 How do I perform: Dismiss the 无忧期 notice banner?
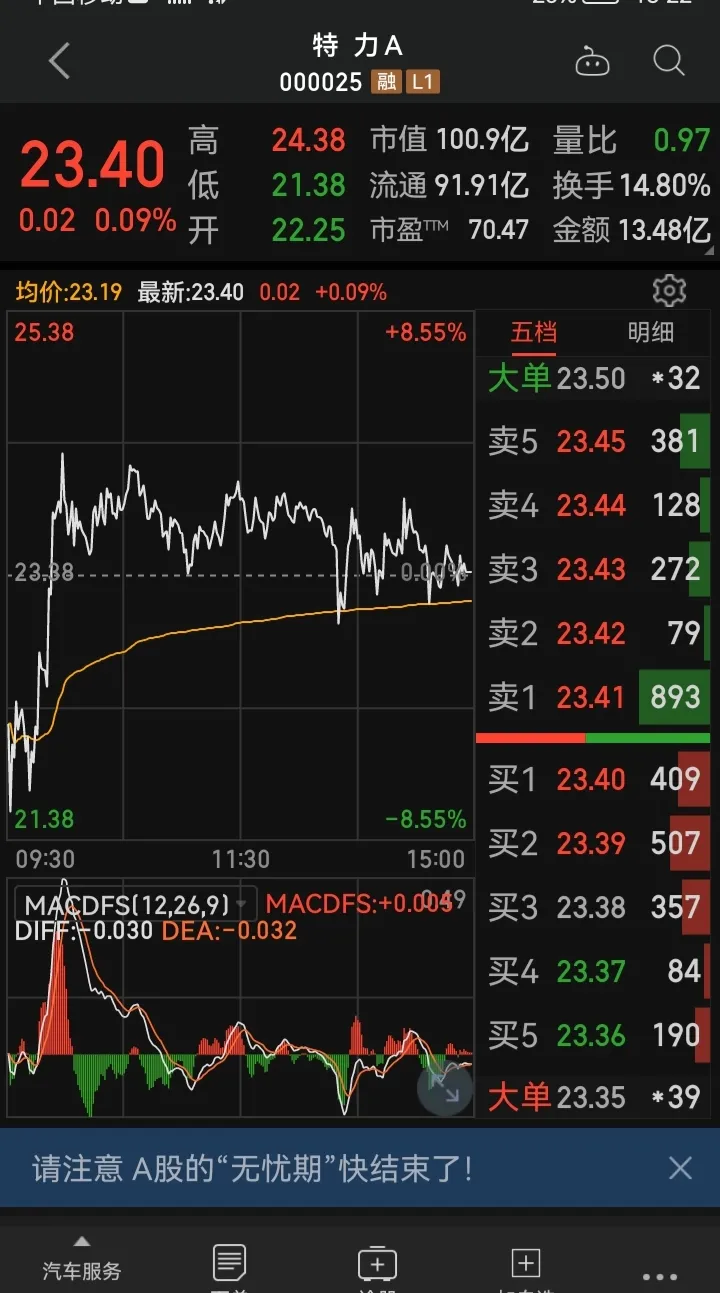point(680,1168)
